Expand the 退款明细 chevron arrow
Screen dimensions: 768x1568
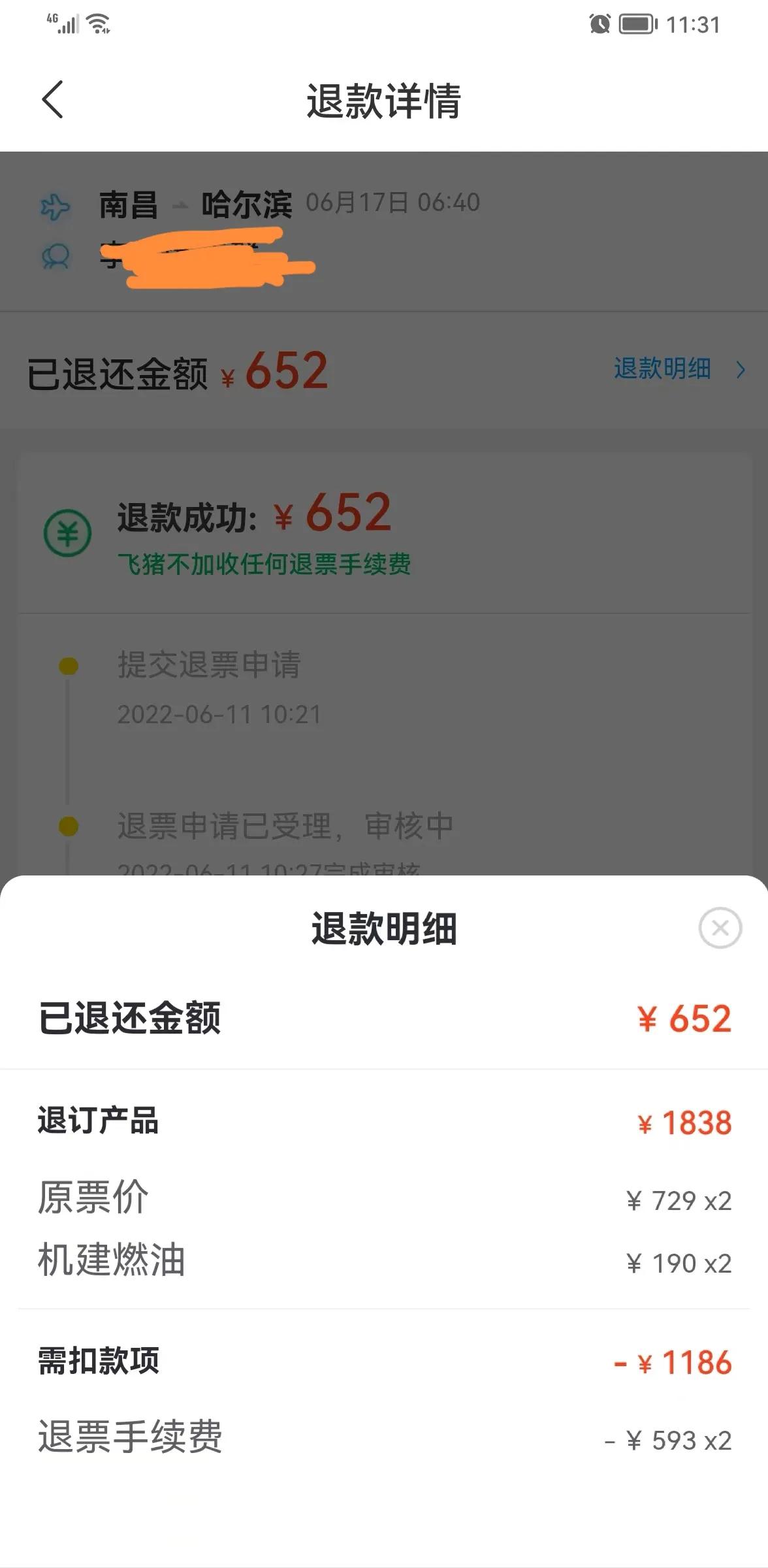[x=740, y=370]
